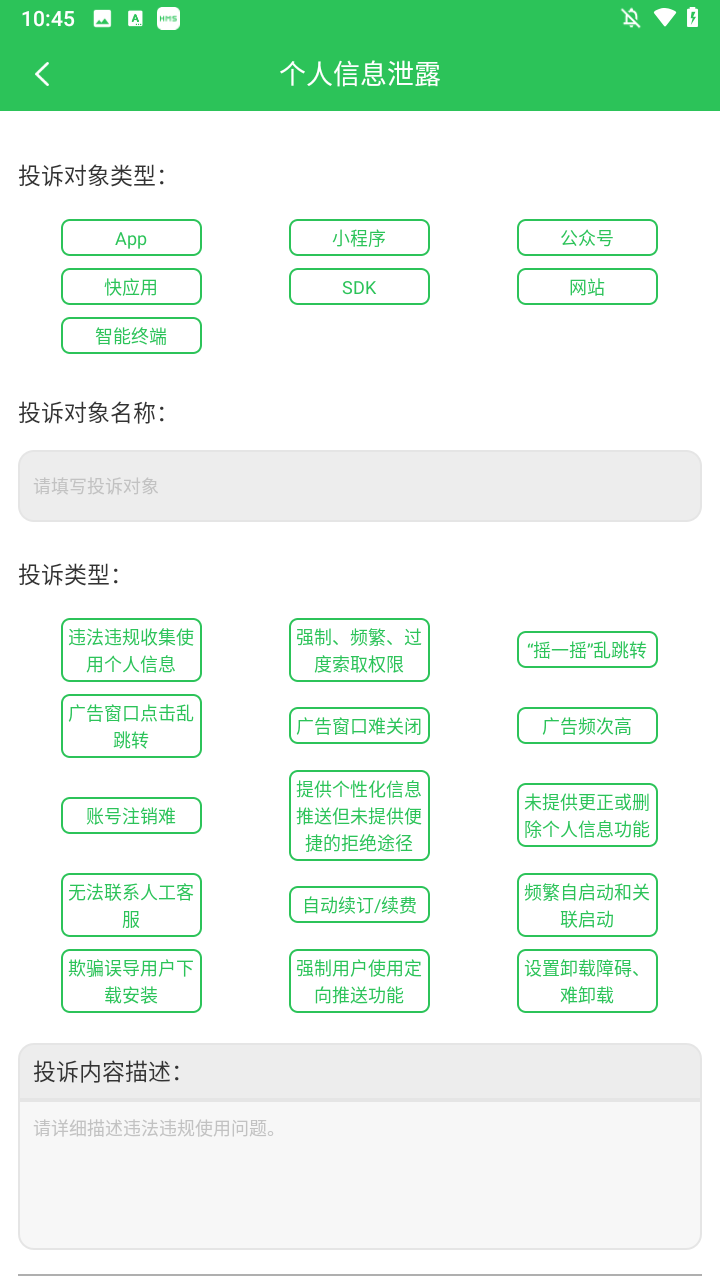
Task: Pick 账号注销难 complaint type
Action: click(x=131, y=815)
